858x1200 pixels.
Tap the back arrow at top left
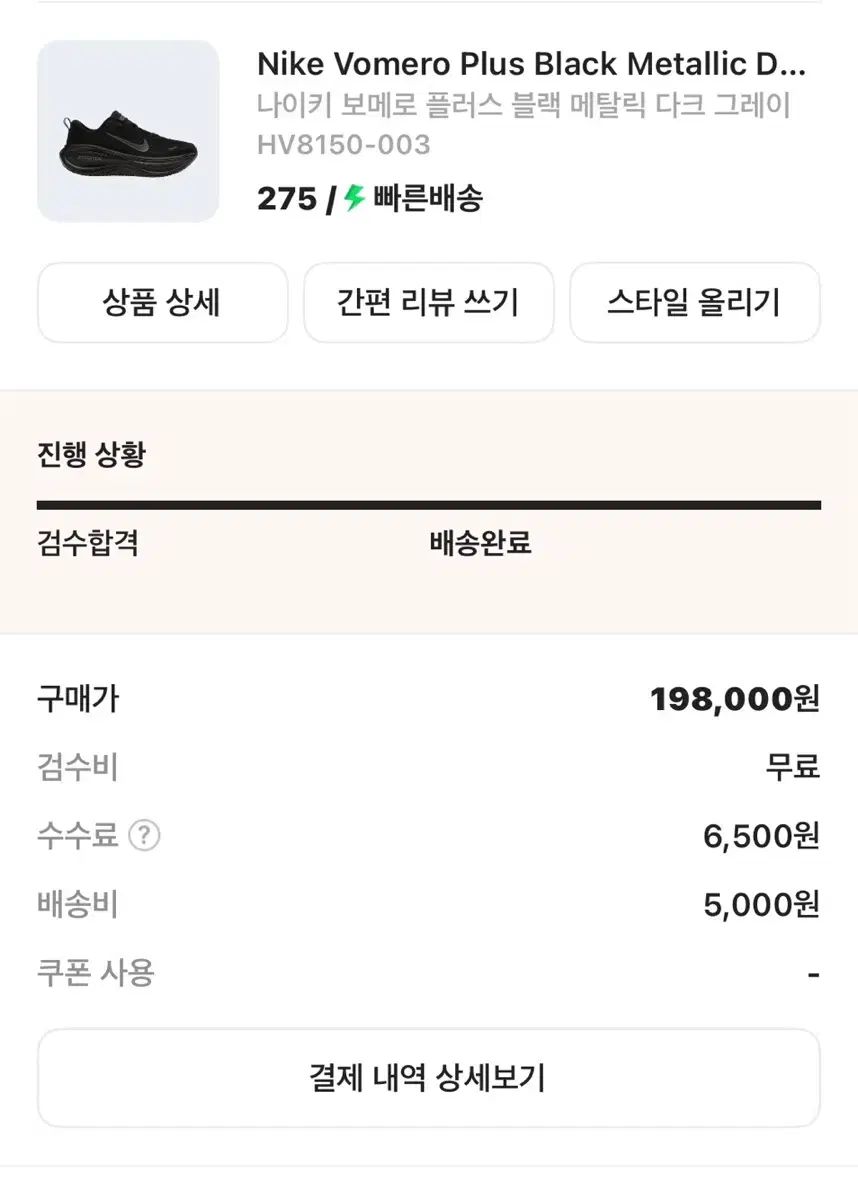38,14
